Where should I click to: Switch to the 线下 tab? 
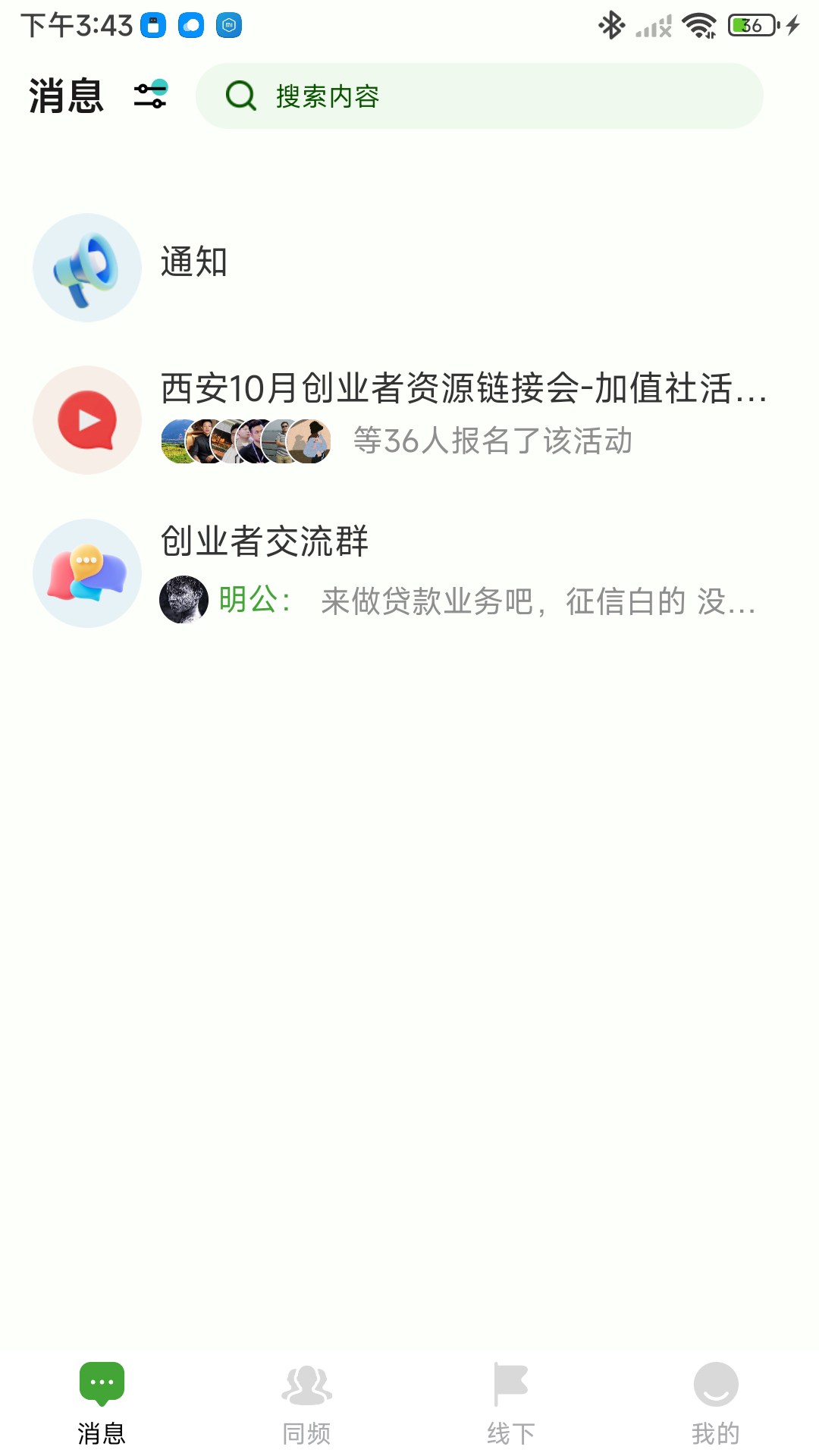511,1401
